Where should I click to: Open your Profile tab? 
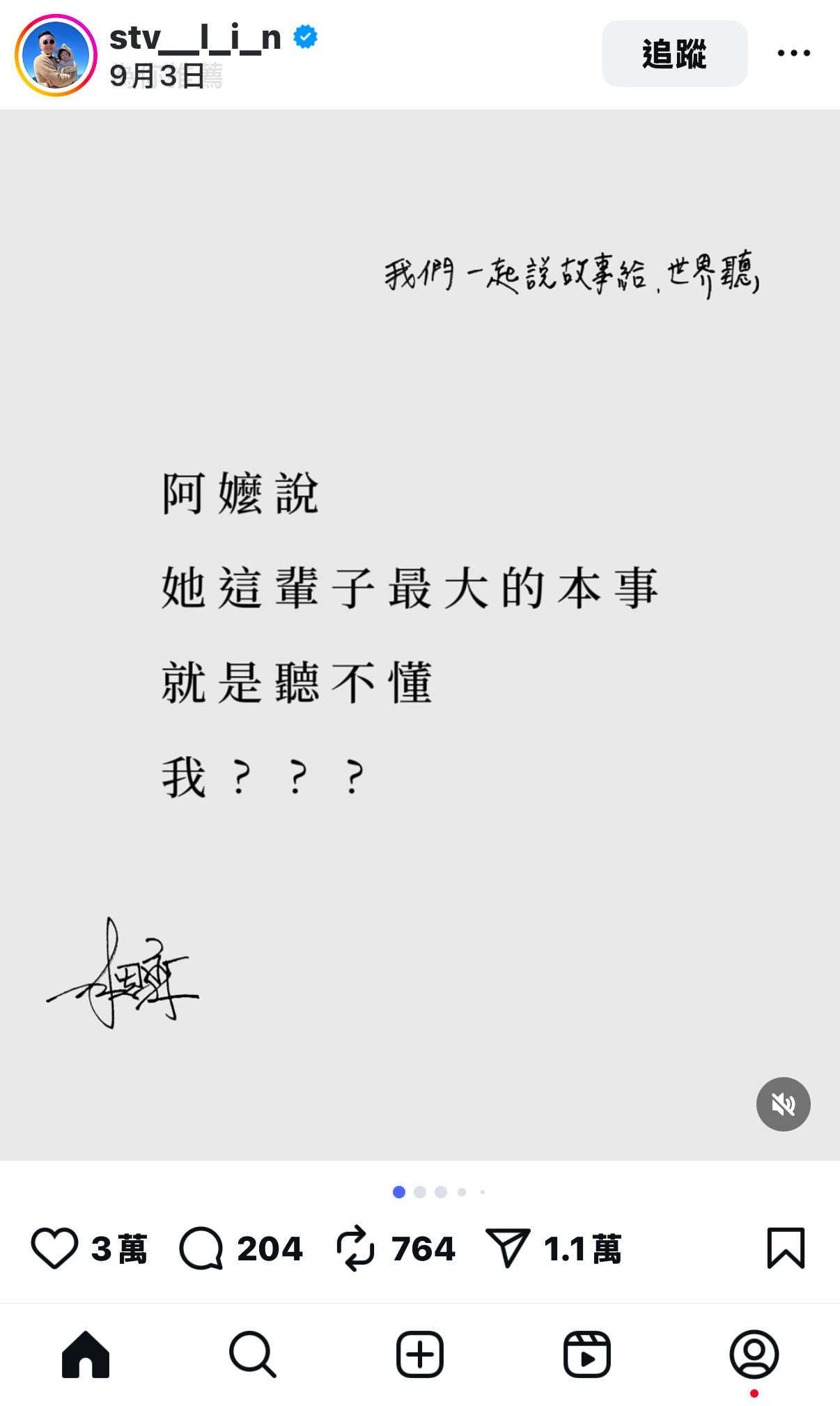tap(754, 1354)
